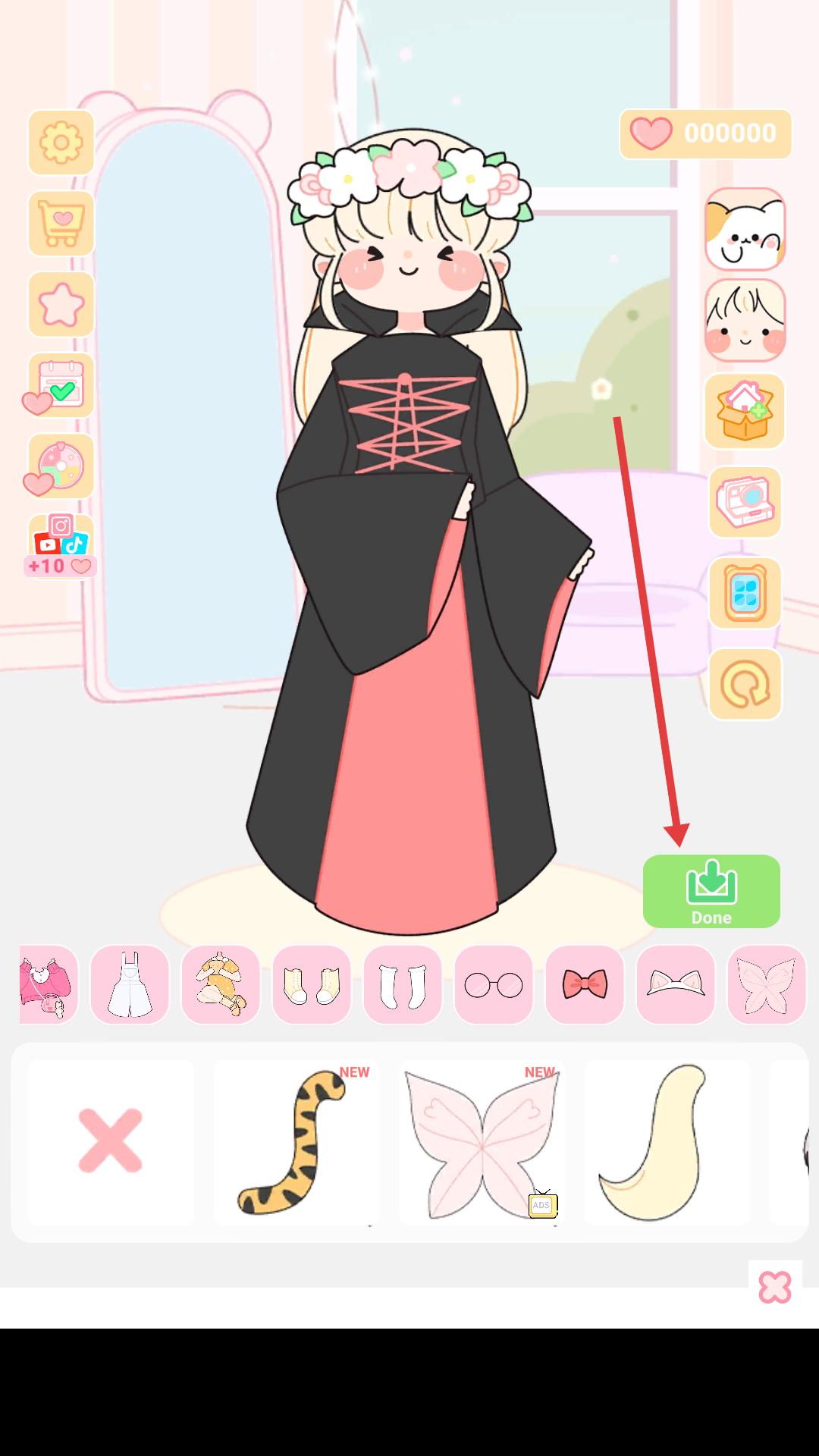Remove the accessory with the X tile

point(111,1141)
